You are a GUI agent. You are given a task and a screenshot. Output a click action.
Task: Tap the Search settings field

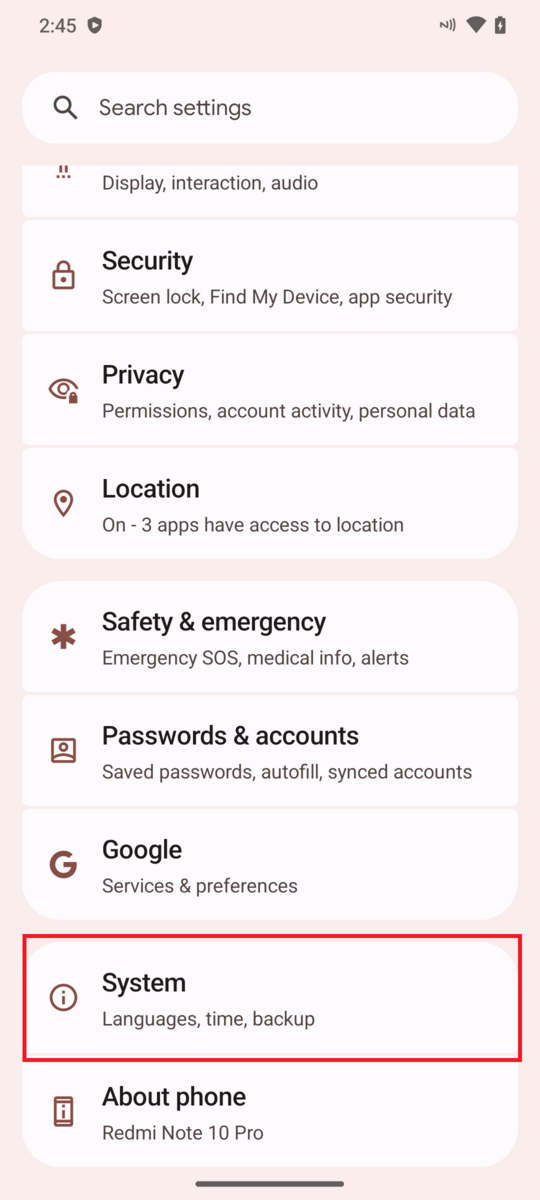(270, 108)
